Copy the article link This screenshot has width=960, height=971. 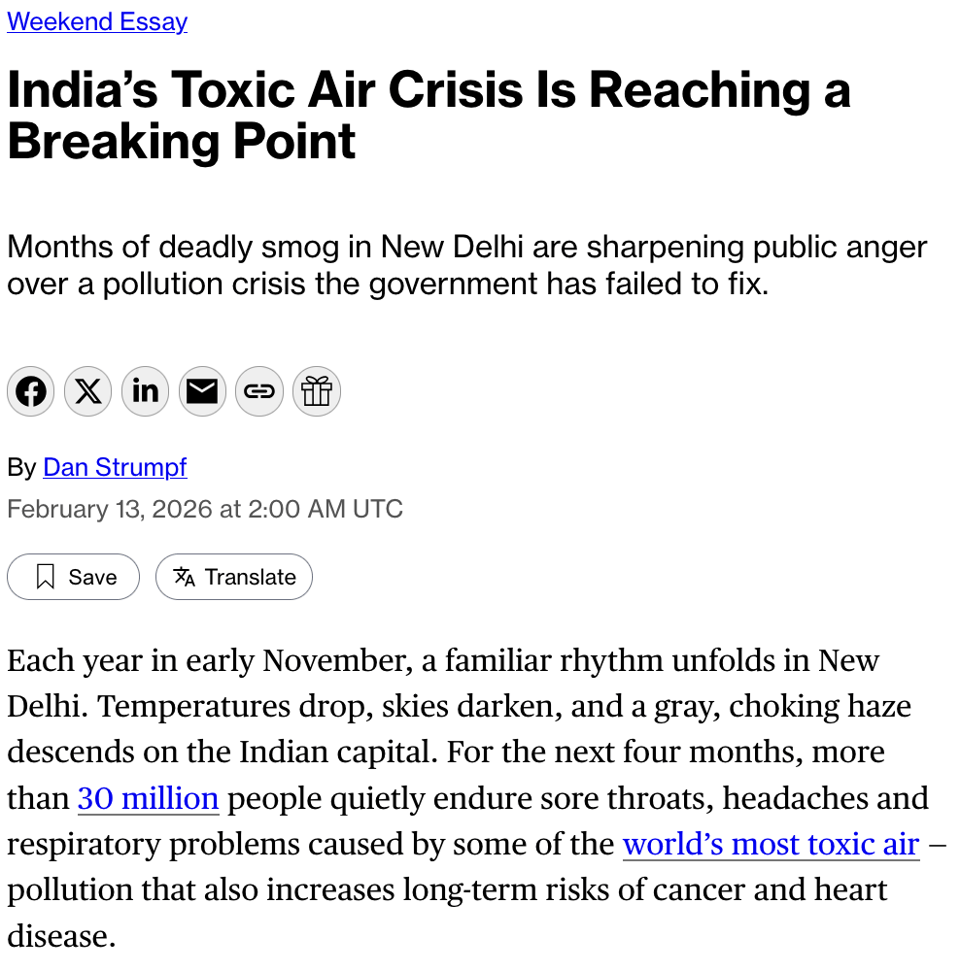click(259, 391)
